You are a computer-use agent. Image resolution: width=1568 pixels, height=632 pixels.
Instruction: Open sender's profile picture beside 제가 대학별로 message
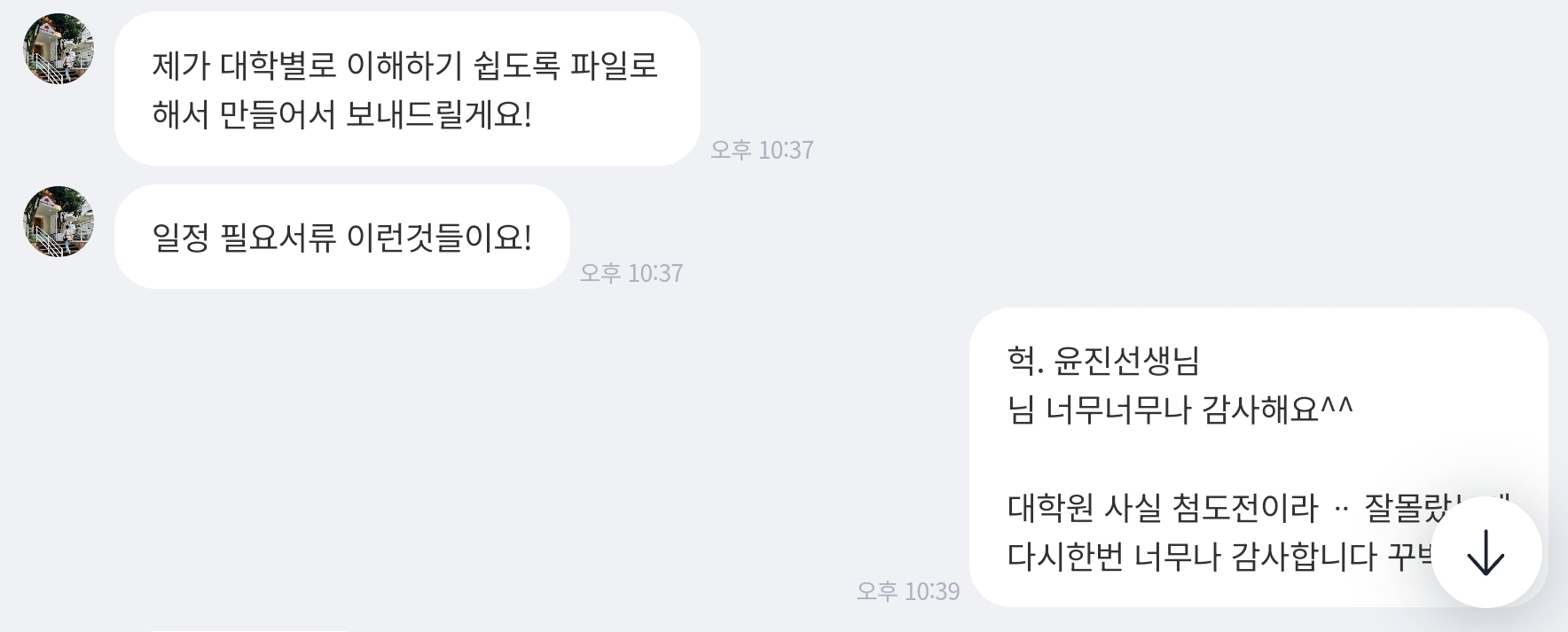click(x=59, y=49)
